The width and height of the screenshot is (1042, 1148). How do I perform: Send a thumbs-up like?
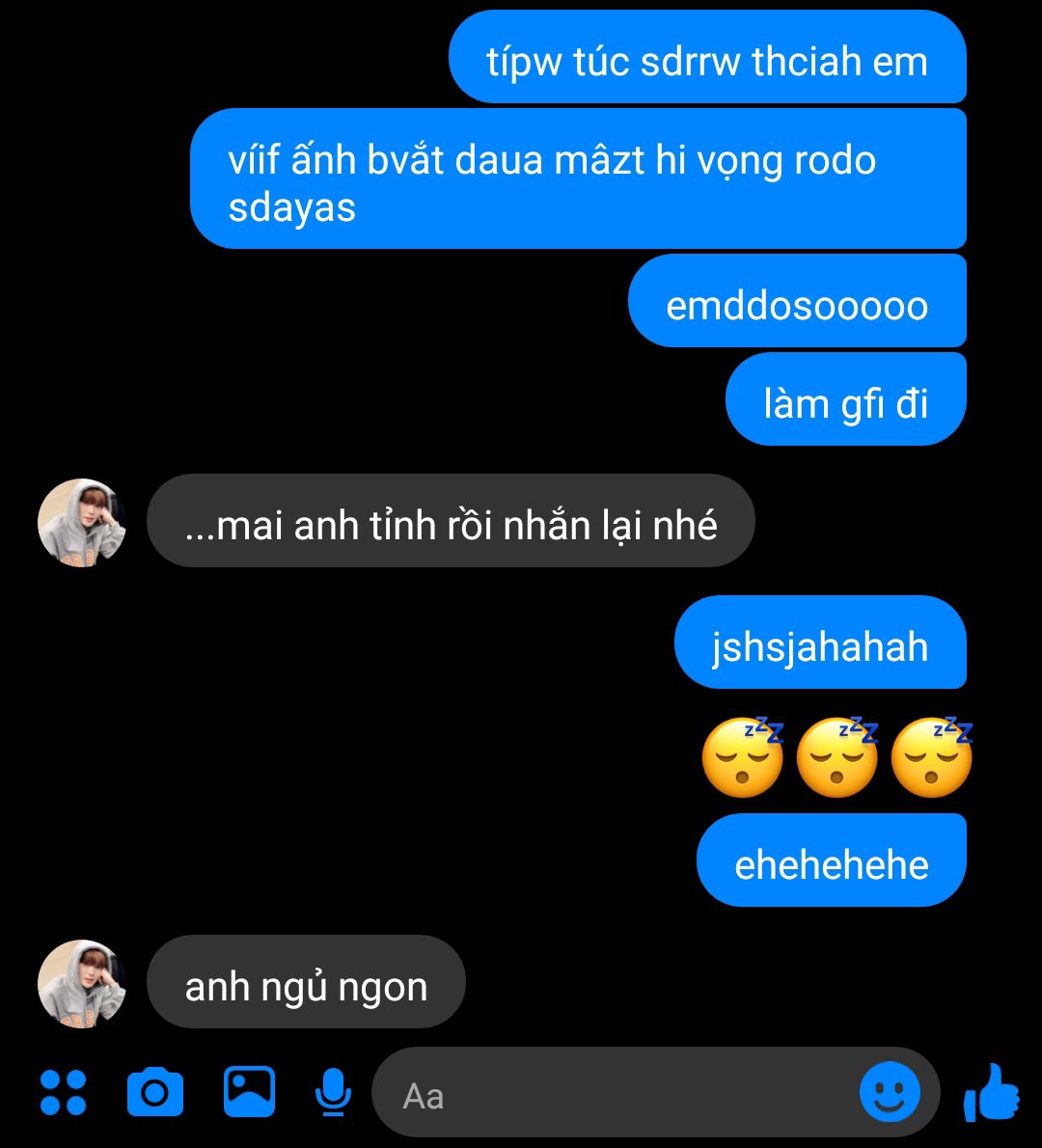pos(992,1093)
